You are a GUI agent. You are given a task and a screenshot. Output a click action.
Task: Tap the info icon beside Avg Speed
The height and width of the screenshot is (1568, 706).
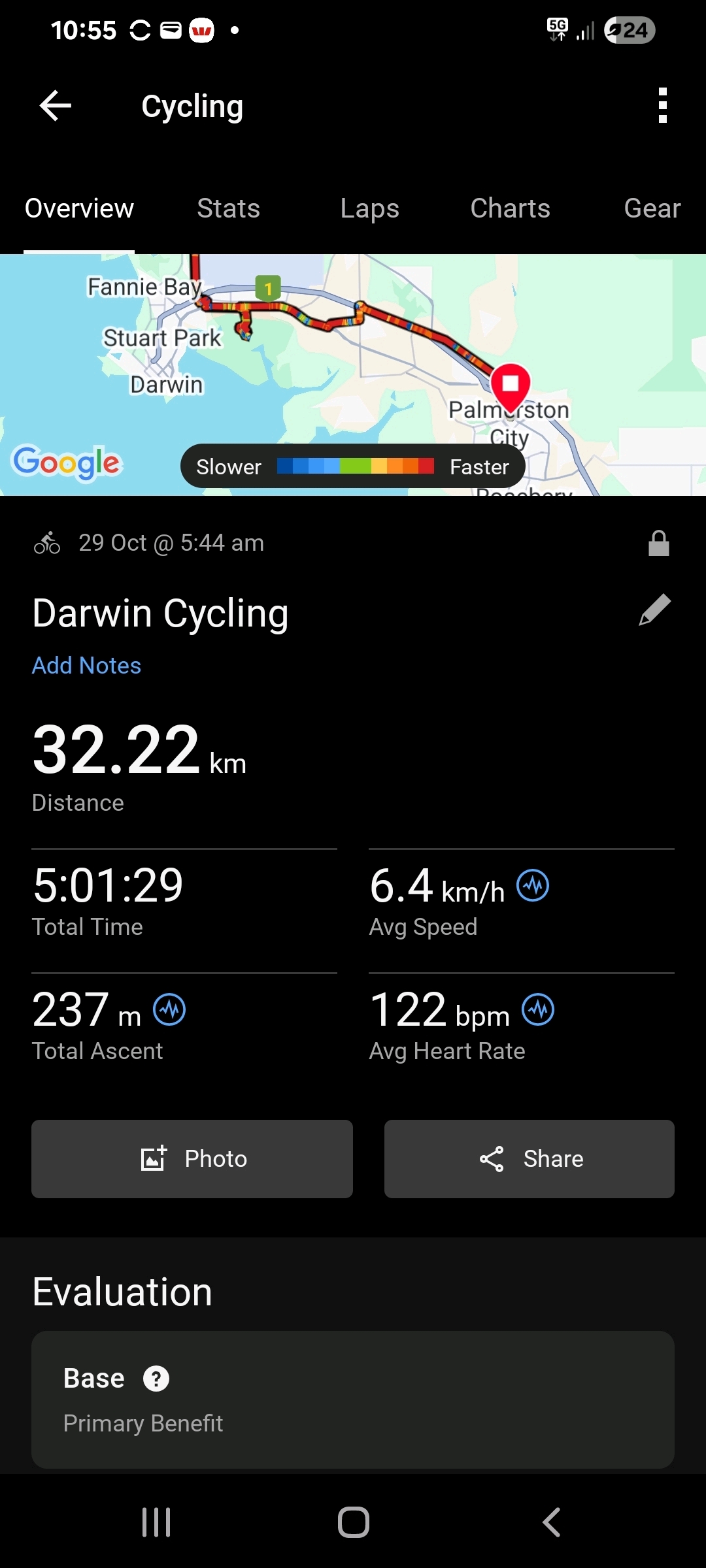533,886
